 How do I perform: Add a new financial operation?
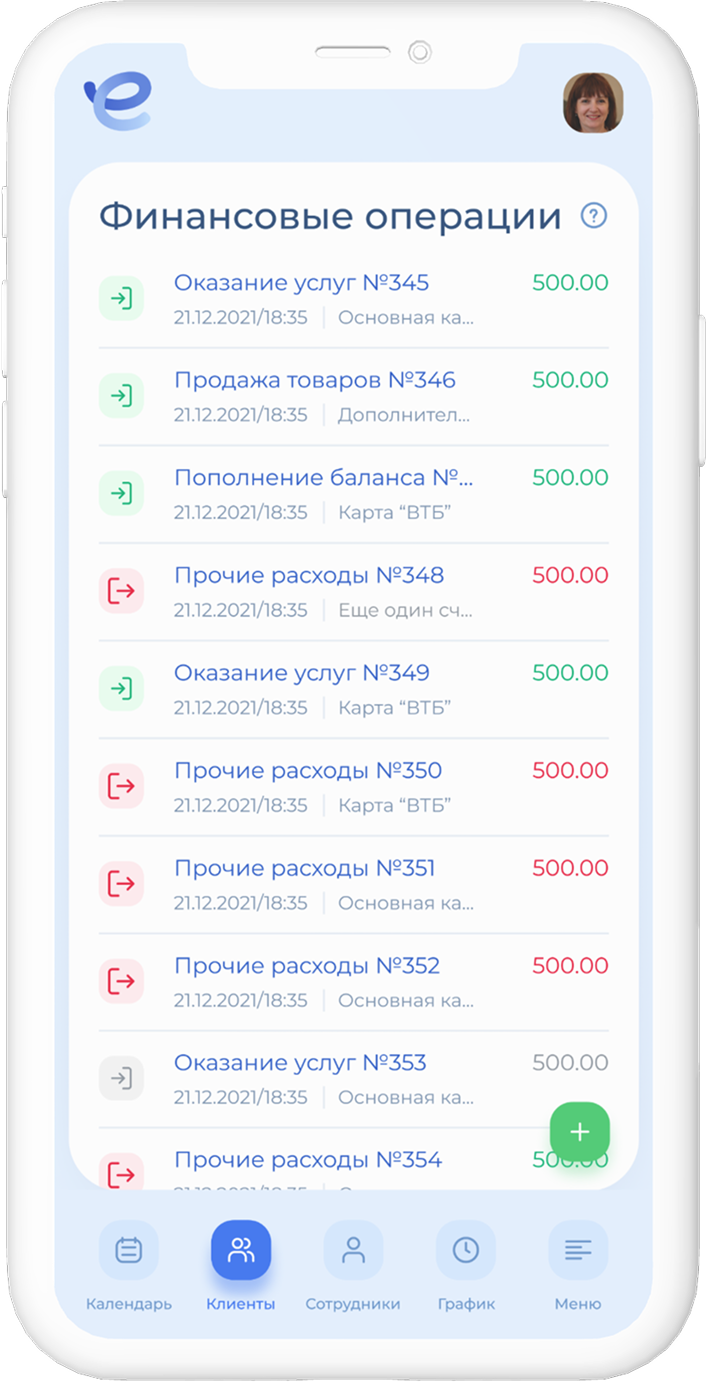click(579, 1132)
